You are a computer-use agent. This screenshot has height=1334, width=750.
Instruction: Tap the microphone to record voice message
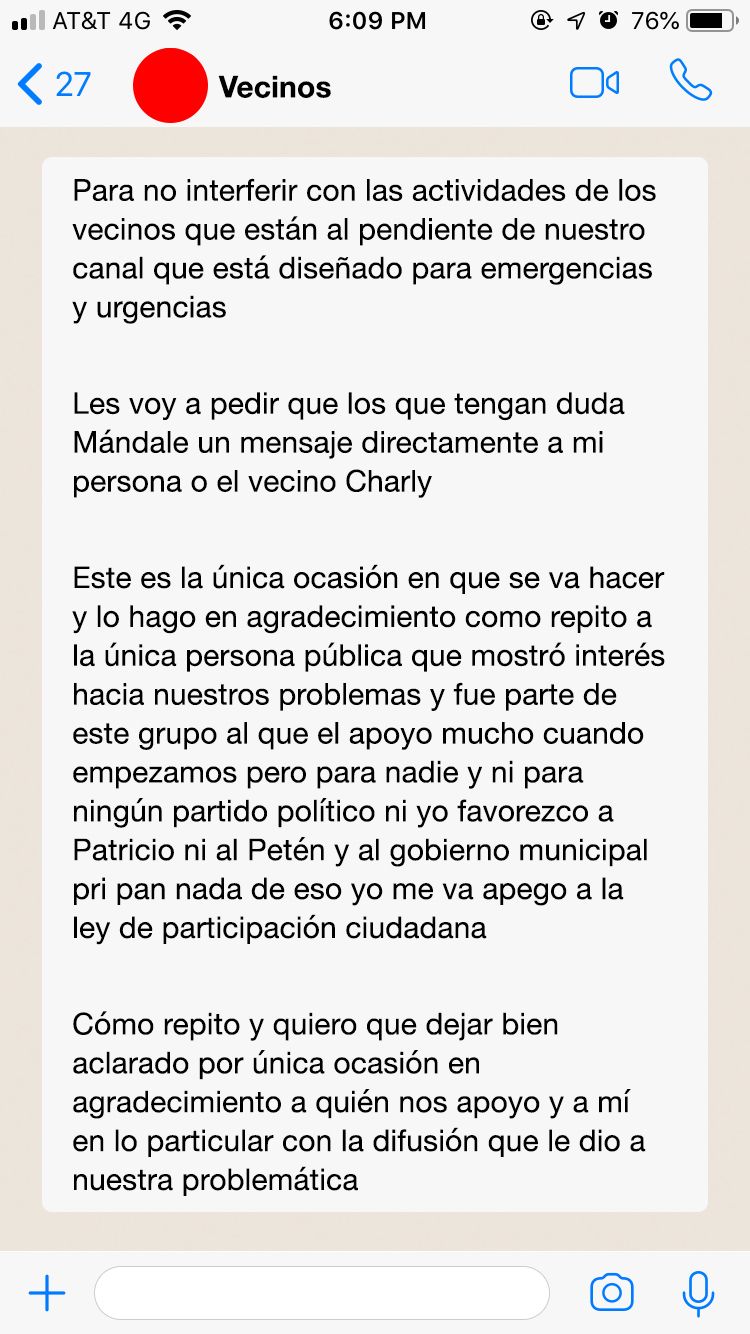698,1293
